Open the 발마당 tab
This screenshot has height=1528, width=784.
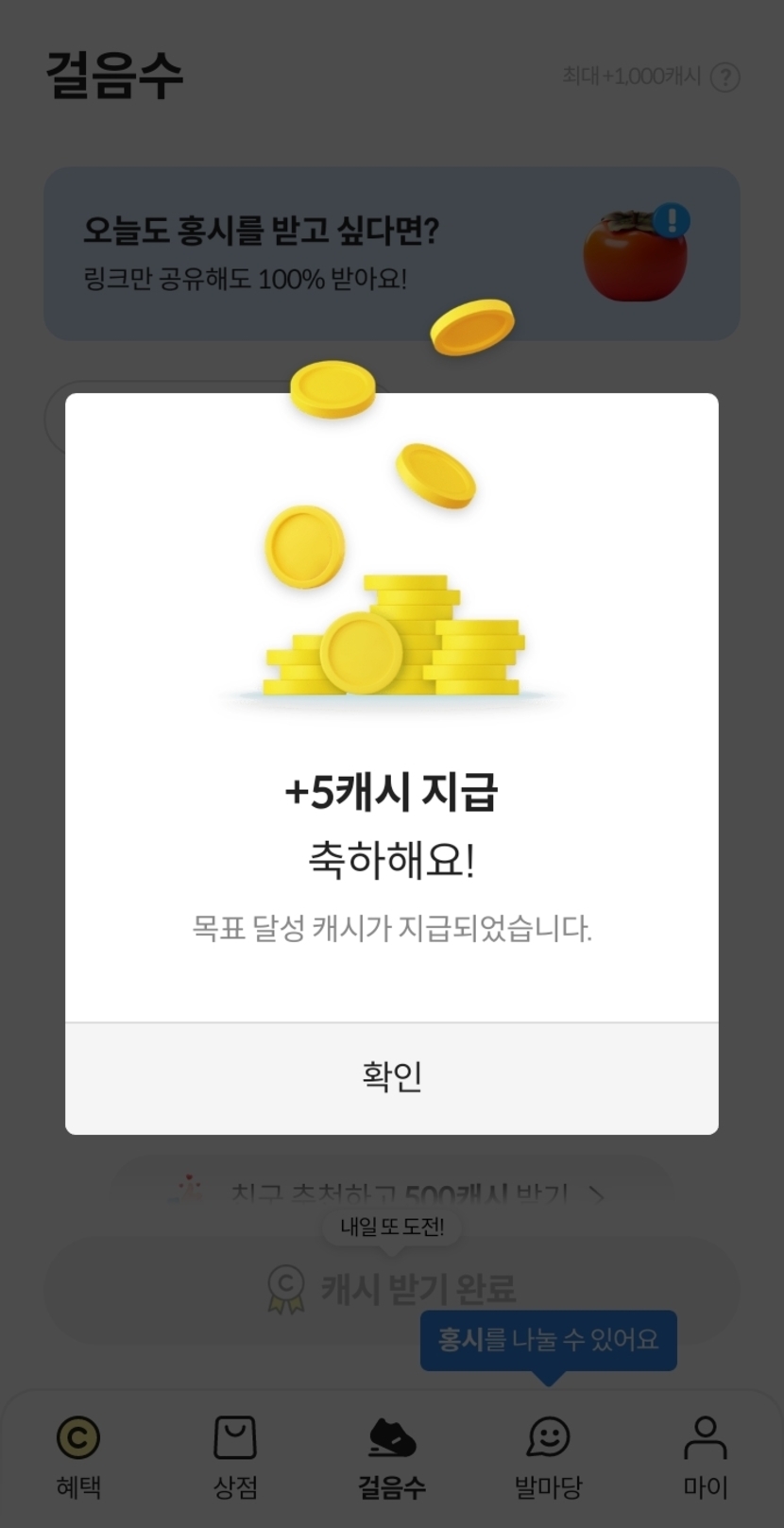pyautogui.click(x=548, y=1457)
